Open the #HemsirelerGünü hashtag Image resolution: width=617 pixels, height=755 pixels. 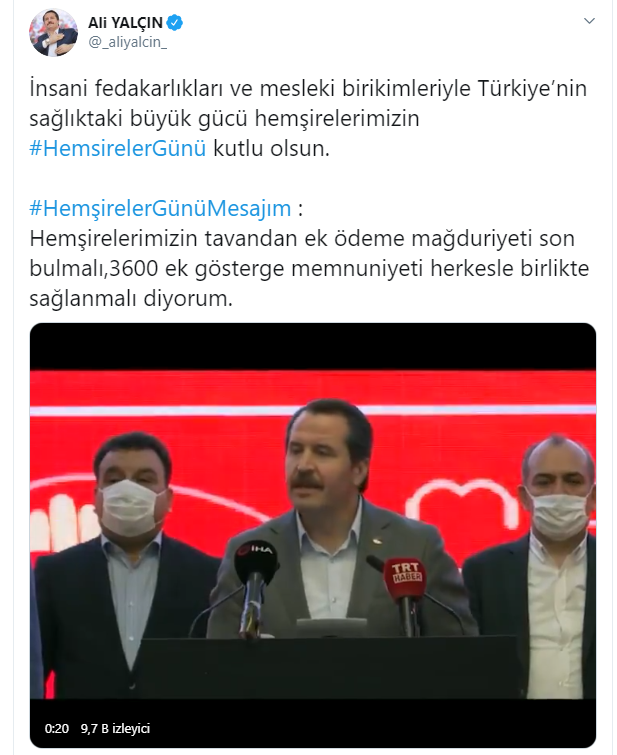pos(118,149)
